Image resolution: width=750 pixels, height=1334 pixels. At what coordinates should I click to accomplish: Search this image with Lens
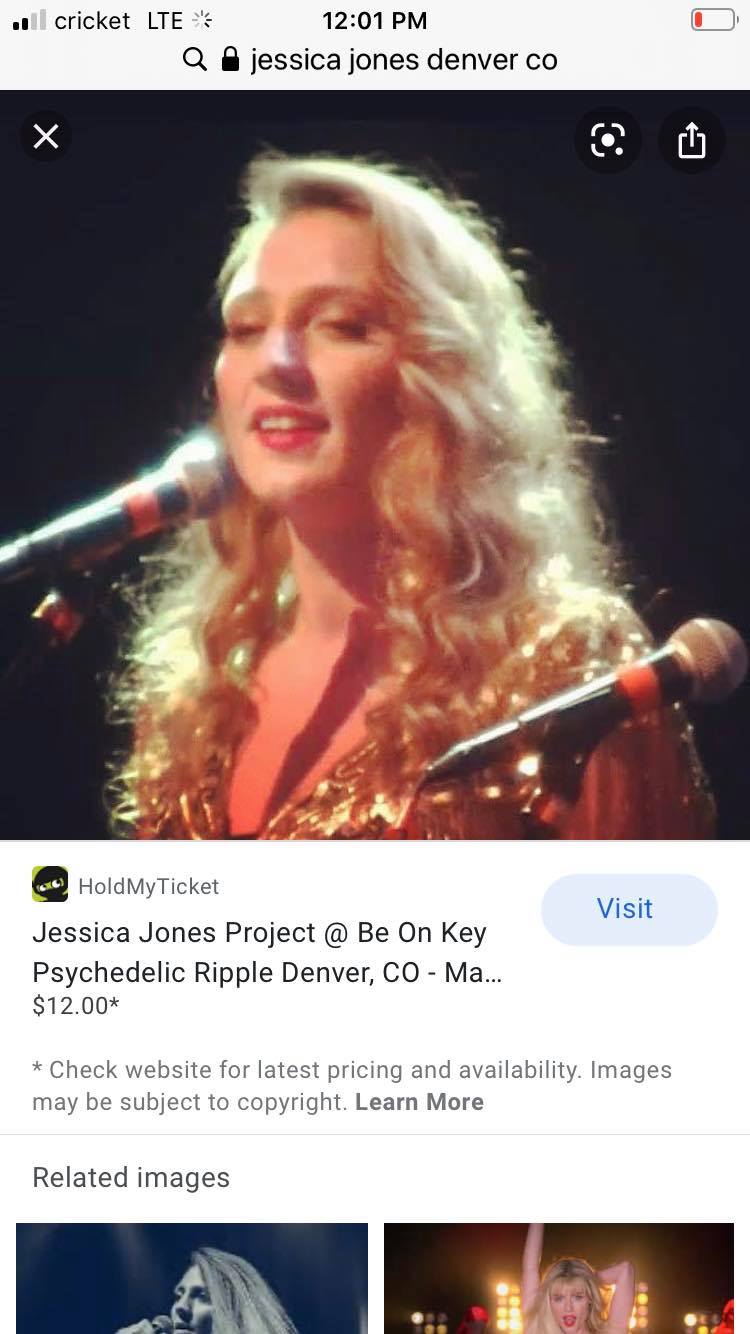pyautogui.click(x=607, y=140)
